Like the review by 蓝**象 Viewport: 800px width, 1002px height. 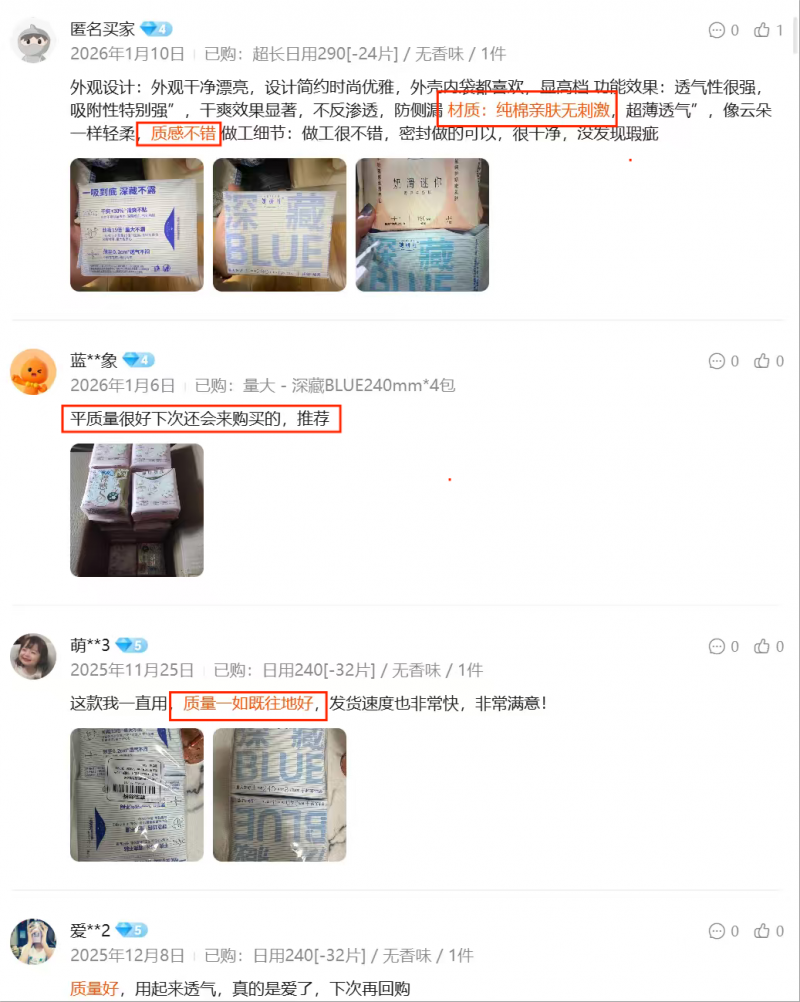(x=762, y=361)
